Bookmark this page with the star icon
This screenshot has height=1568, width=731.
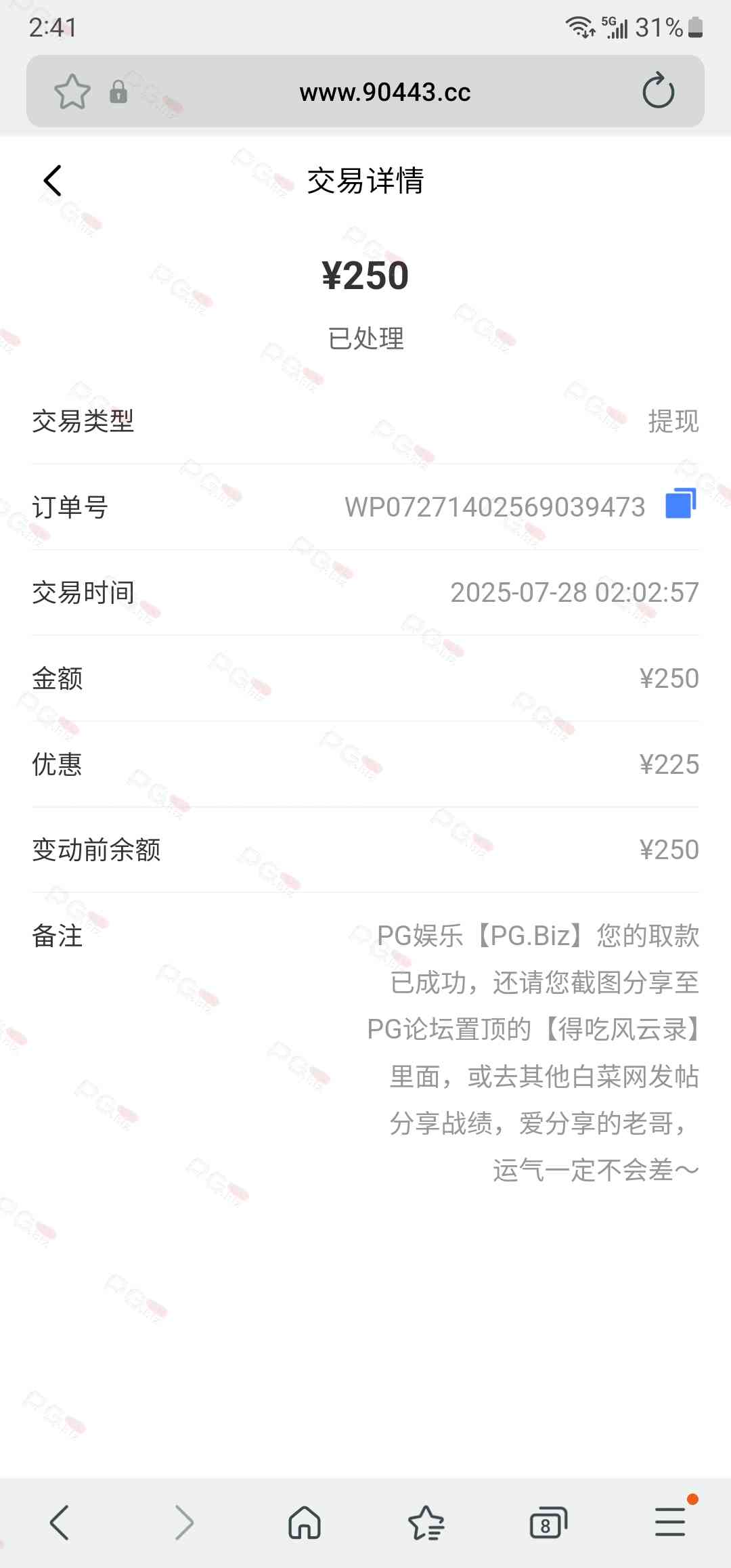[72, 91]
